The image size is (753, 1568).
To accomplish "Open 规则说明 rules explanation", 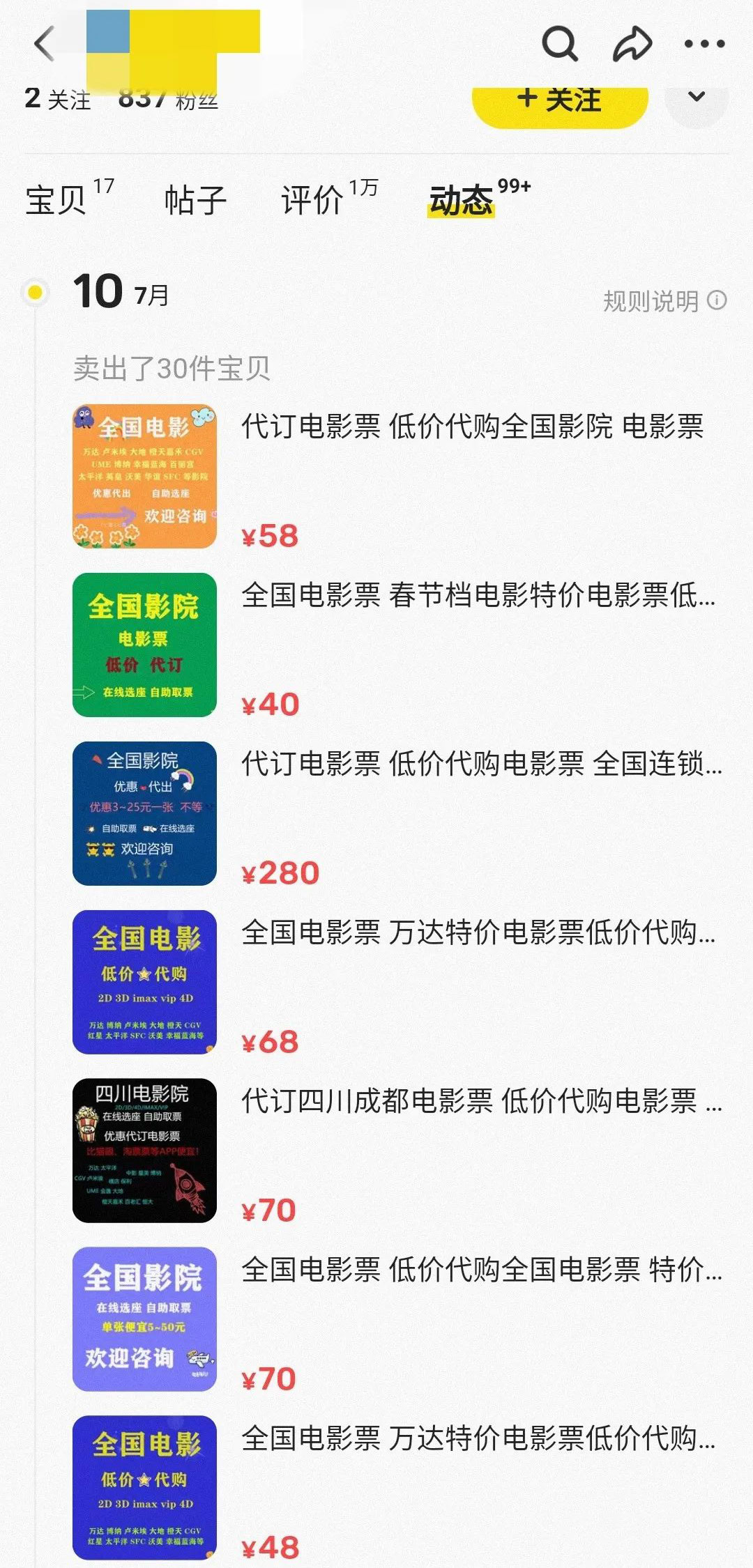I will [664, 301].
